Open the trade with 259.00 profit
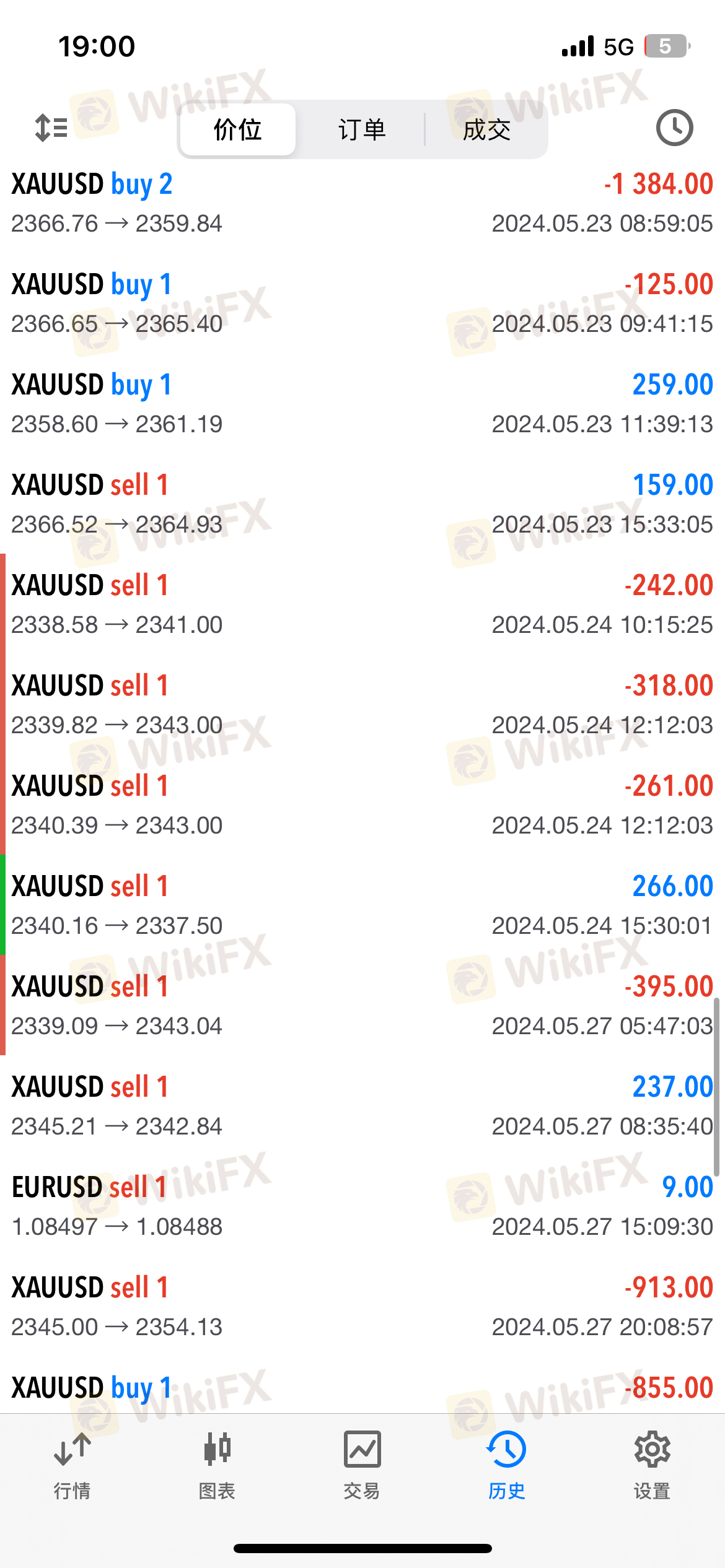Image resolution: width=725 pixels, height=1568 pixels. coord(362,404)
